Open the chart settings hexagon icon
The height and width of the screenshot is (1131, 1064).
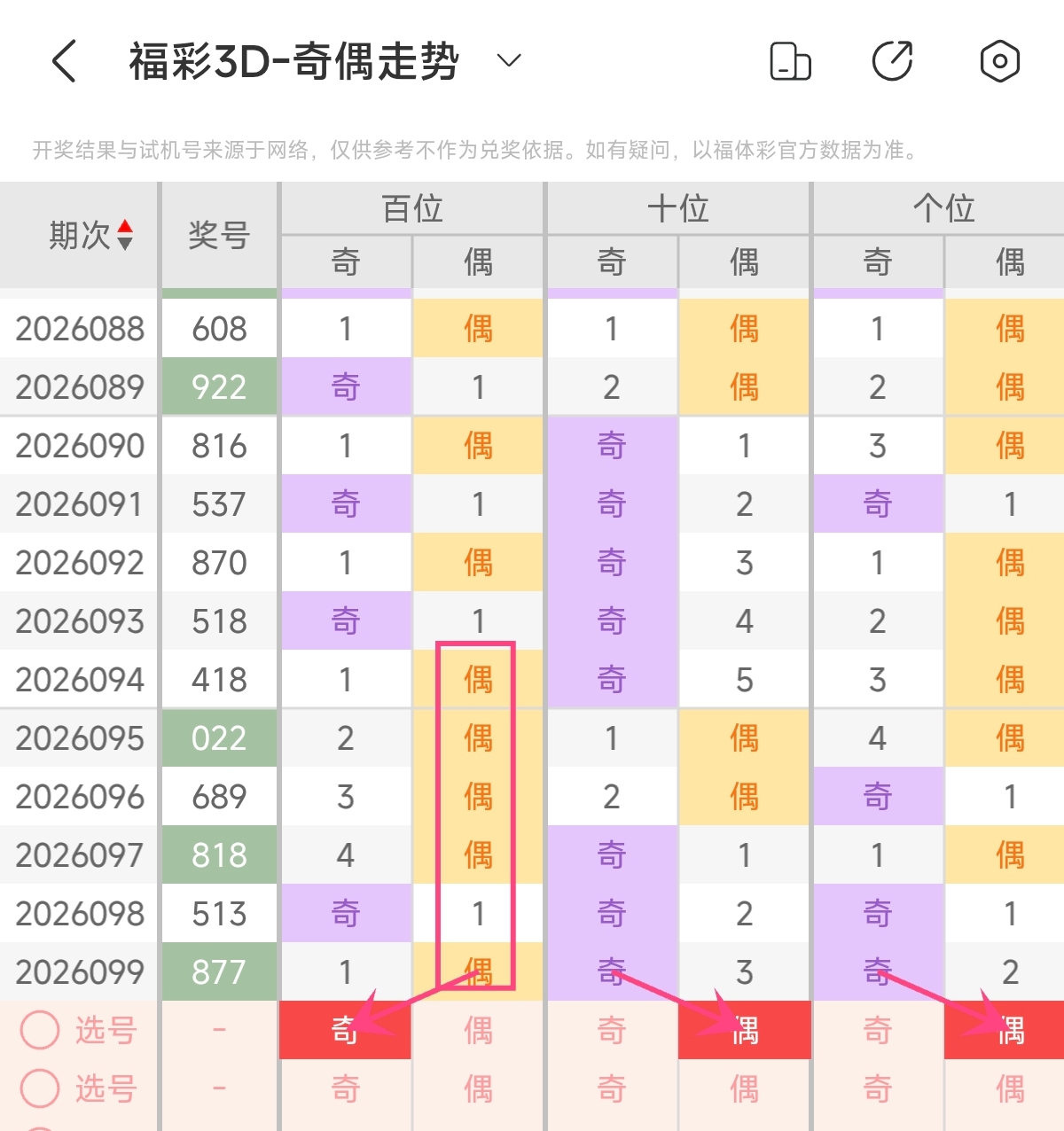pos(999,61)
